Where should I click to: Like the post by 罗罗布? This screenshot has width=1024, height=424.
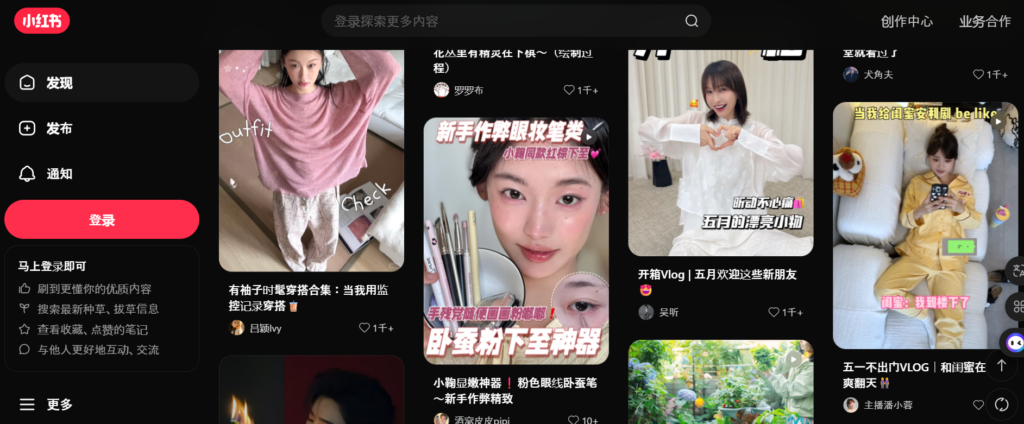point(570,90)
